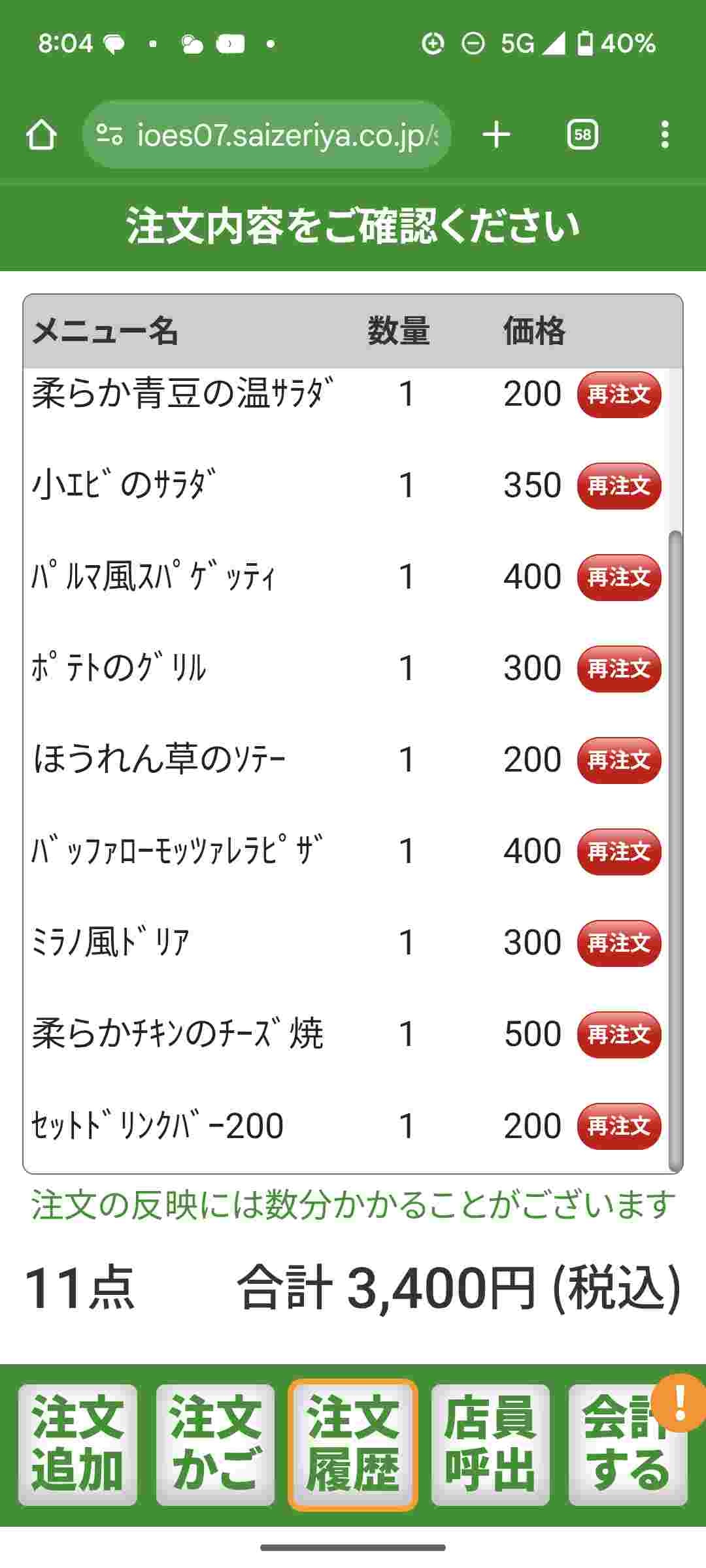Reorder 柔らかチキンのチーズ焼
This screenshot has width=706, height=1568.
pos(618,1035)
